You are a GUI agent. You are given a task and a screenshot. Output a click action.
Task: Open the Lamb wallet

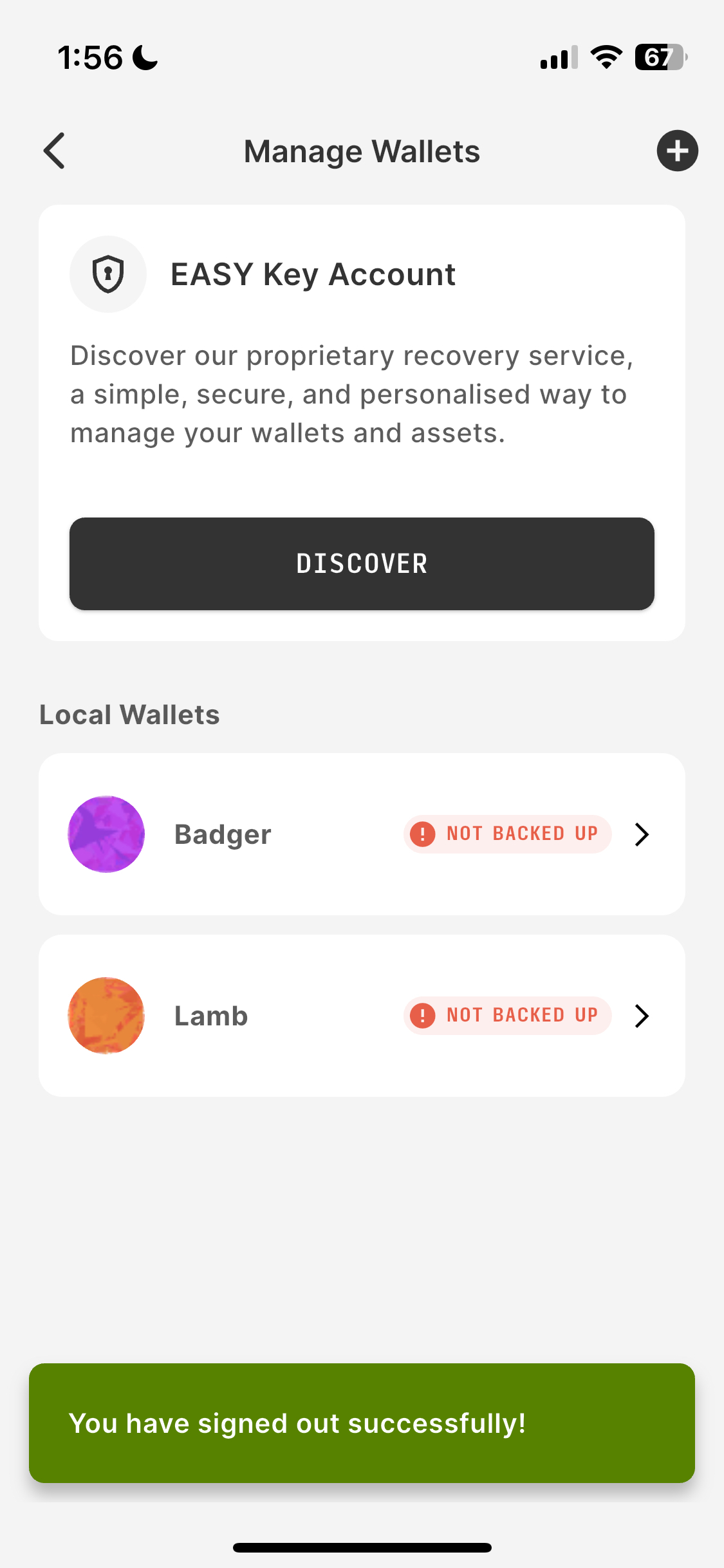pyautogui.click(x=362, y=1016)
